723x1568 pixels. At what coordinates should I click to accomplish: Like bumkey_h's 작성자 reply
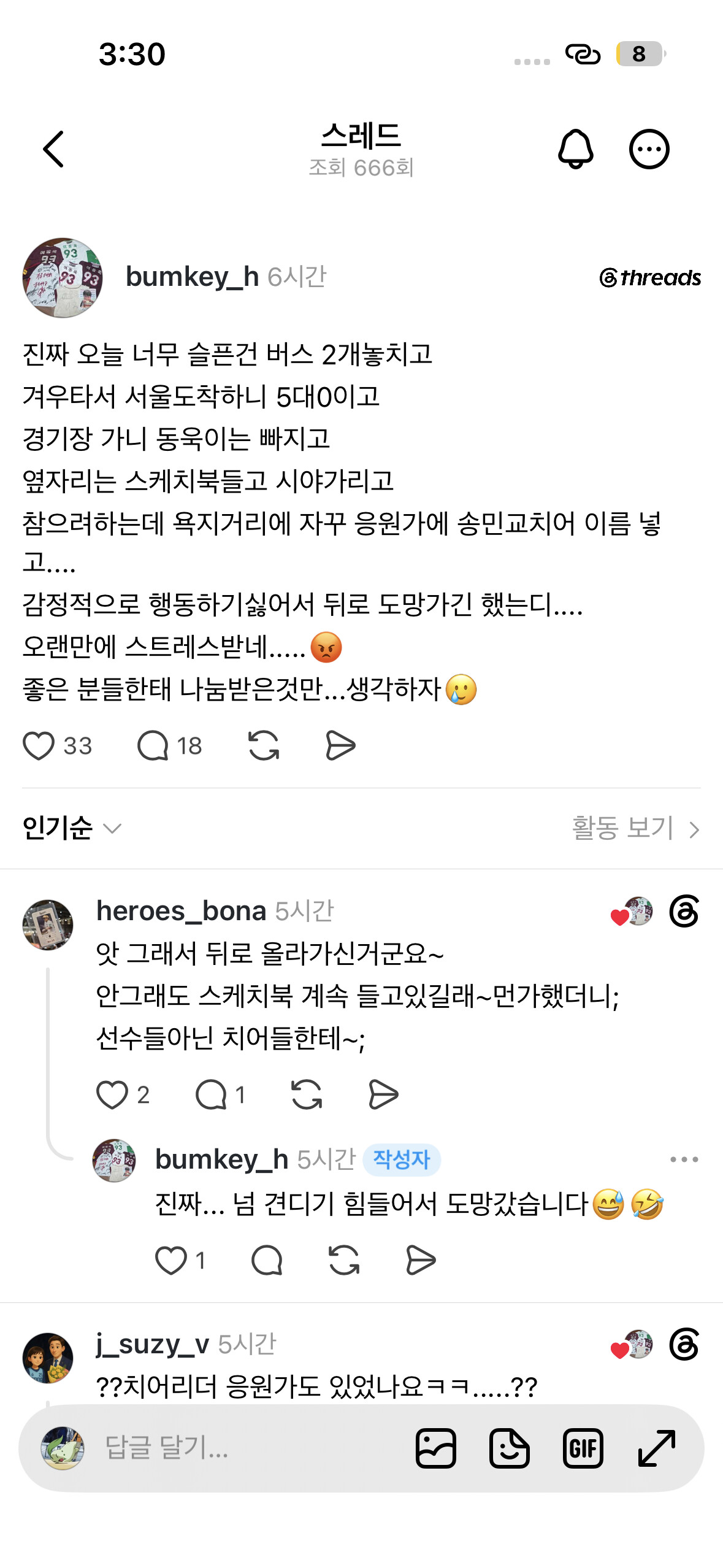(171, 1261)
